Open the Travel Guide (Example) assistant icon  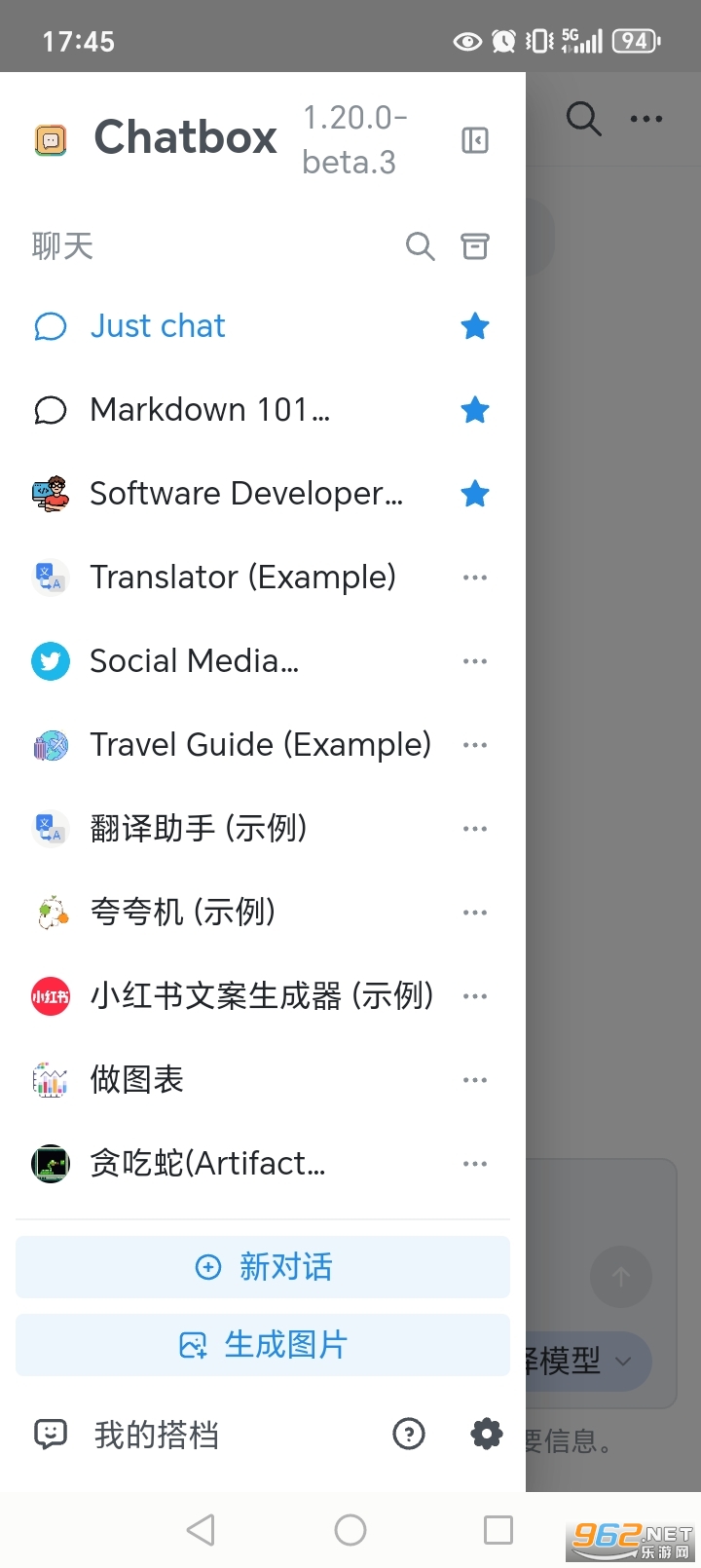(50, 744)
